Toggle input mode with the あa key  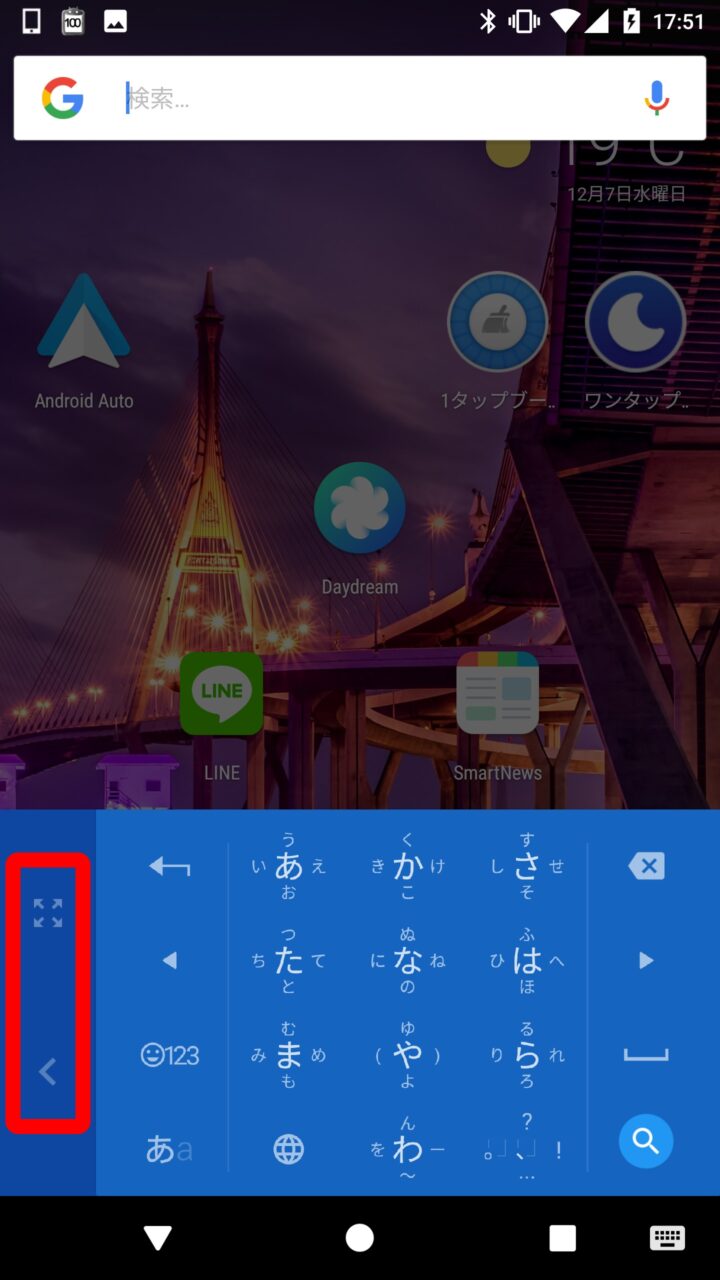[168, 1150]
